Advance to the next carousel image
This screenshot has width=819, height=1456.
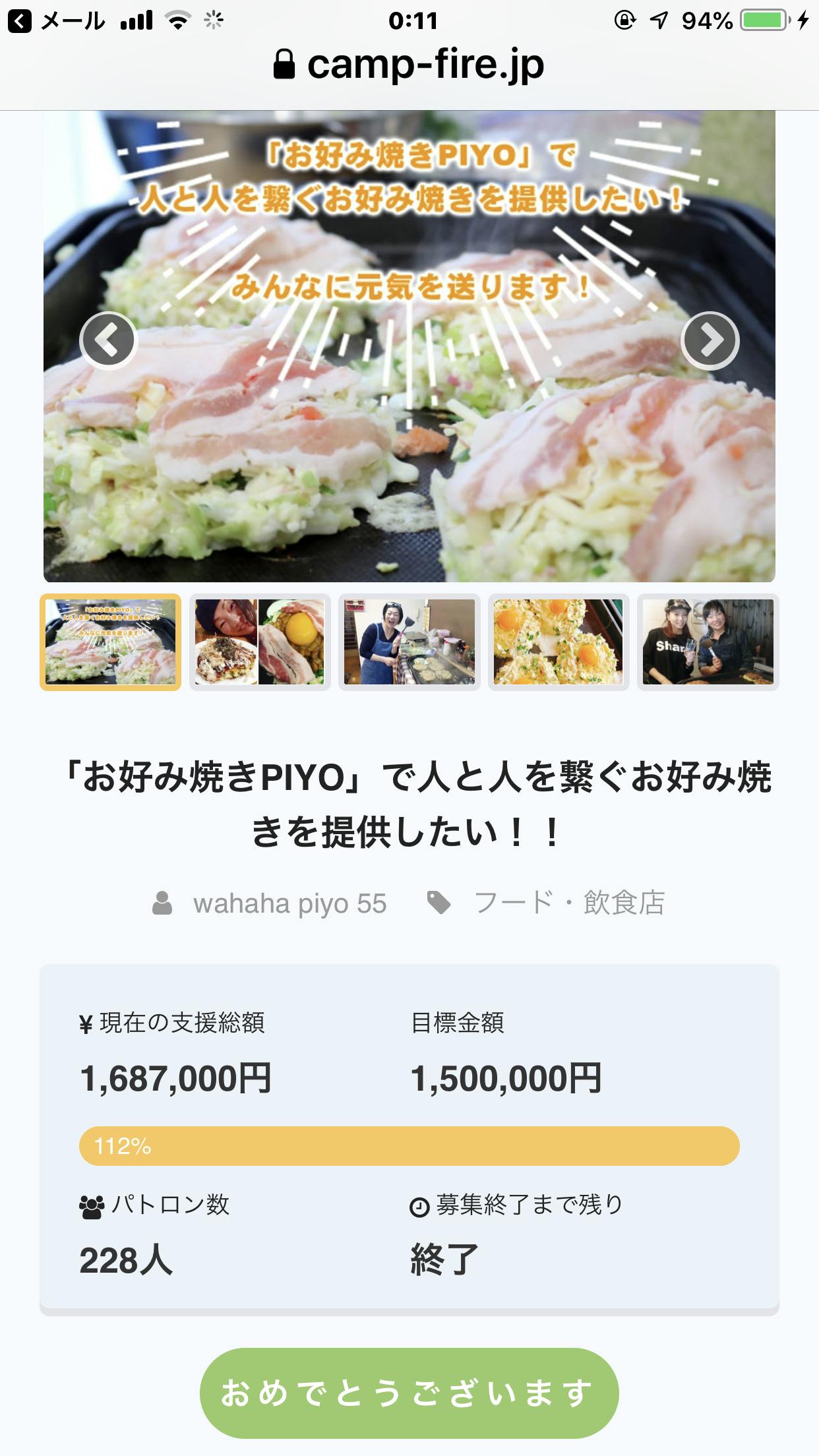pos(710,340)
